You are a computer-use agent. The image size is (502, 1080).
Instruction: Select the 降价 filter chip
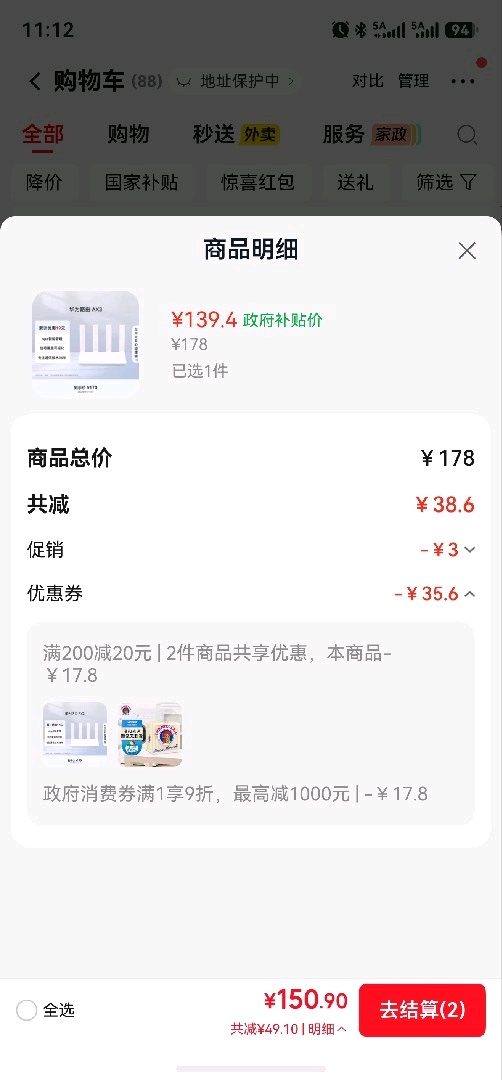click(44, 182)
